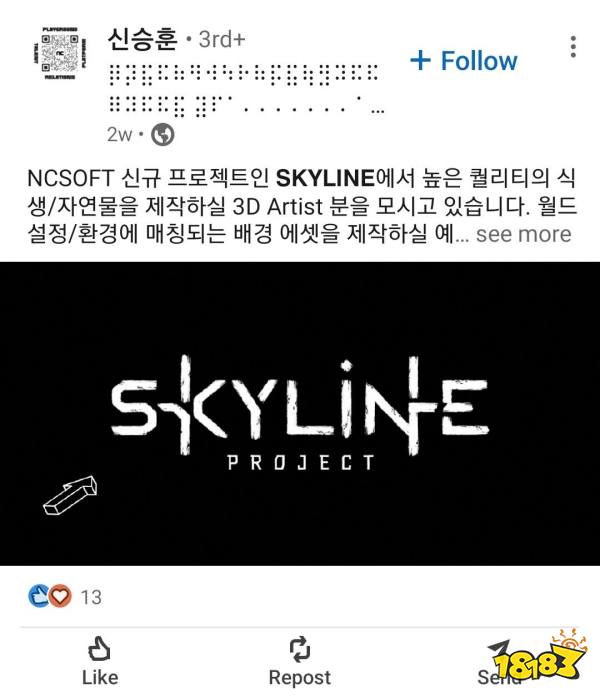Follow 신승훈 on LinkedIn

coord(464,61)
